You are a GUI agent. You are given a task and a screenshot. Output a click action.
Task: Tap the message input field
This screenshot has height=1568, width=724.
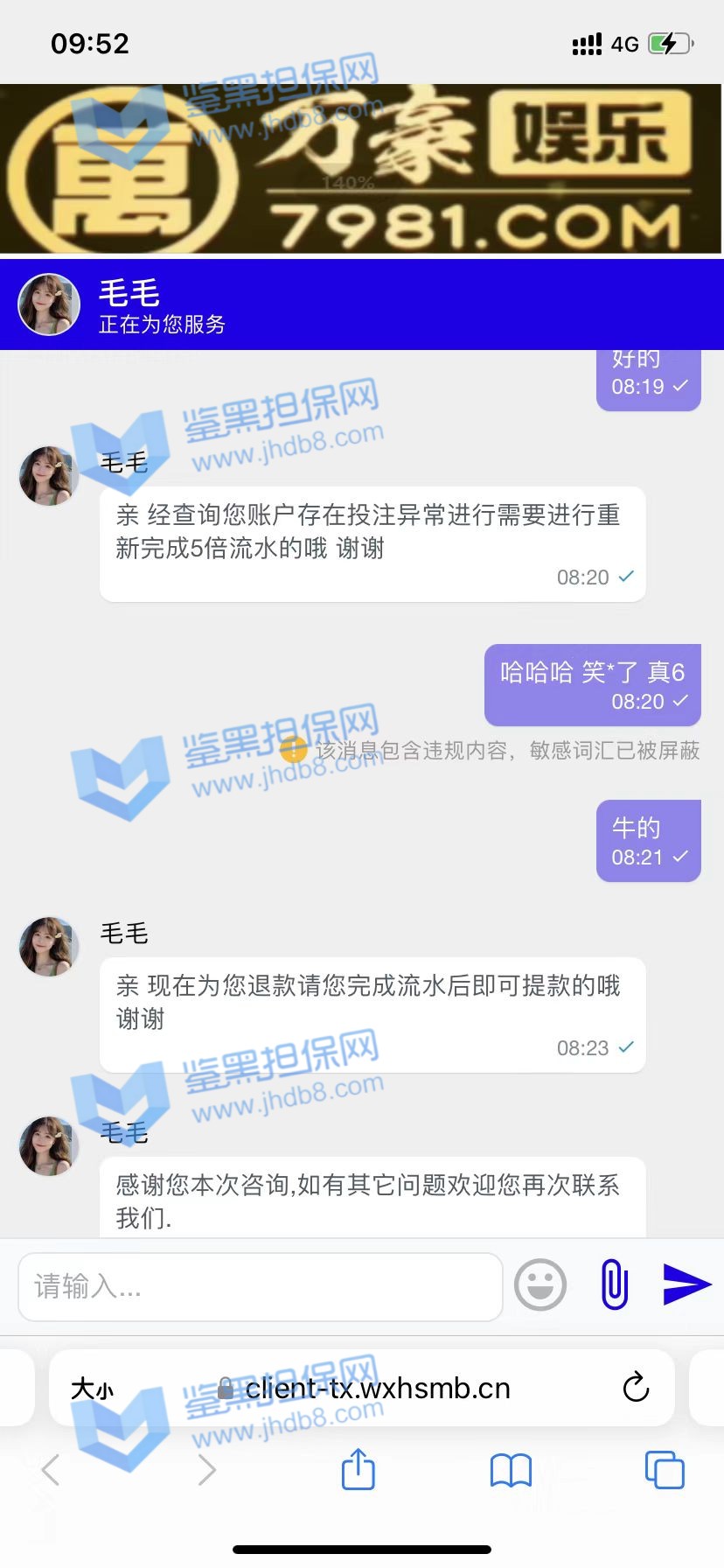[x=260, y=1286]
